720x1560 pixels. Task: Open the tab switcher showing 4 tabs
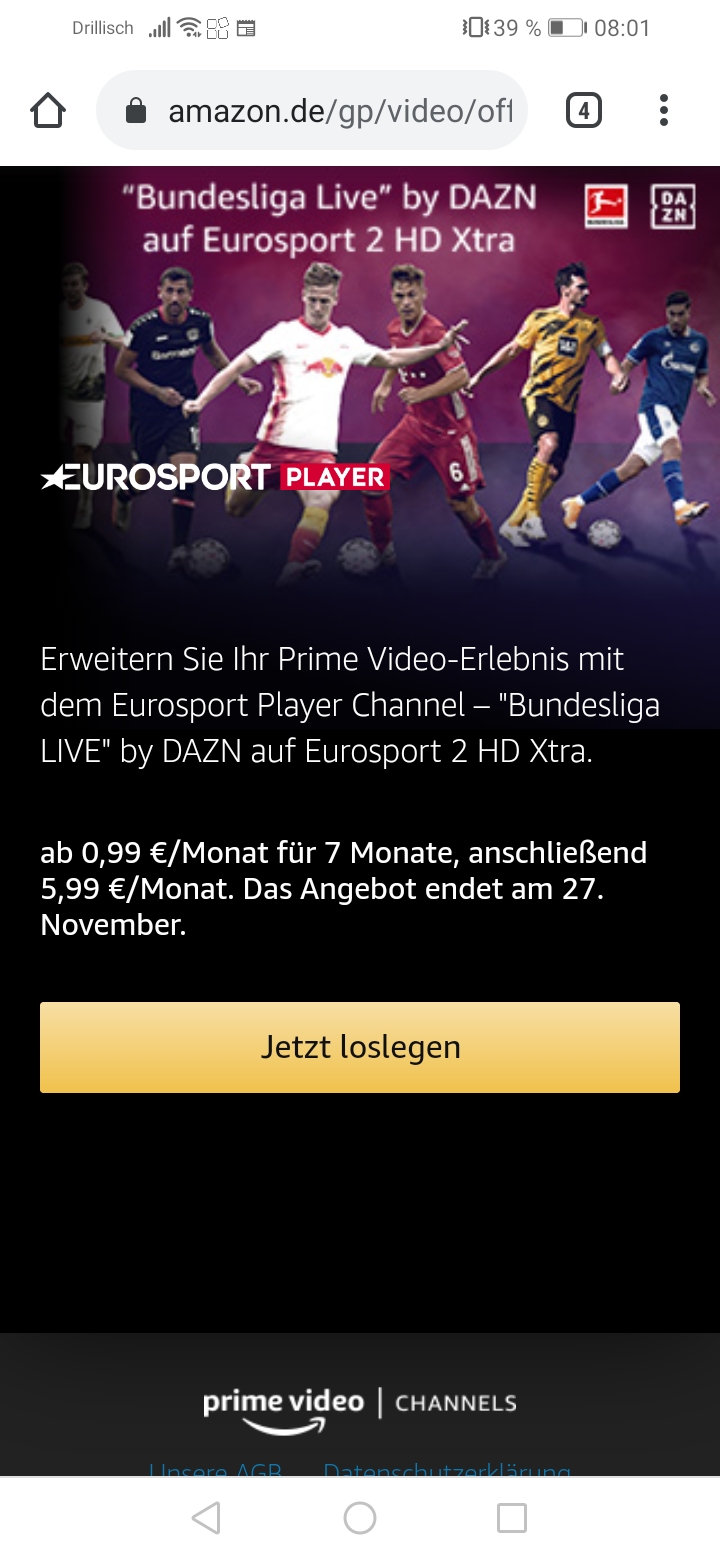pos(584,110)
